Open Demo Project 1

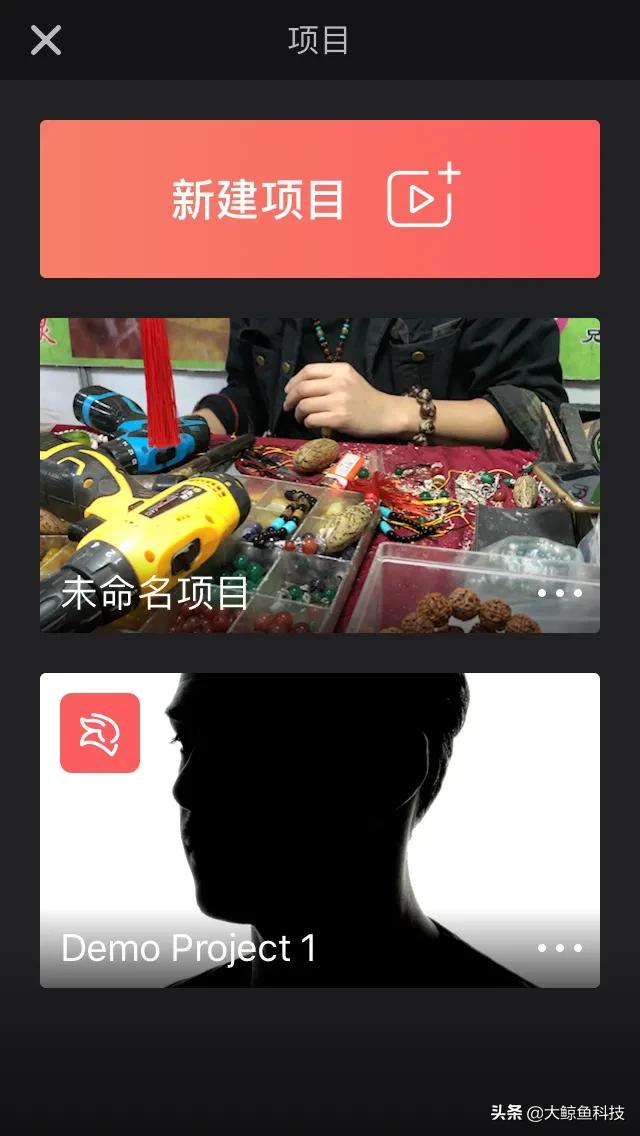point(320,830)
